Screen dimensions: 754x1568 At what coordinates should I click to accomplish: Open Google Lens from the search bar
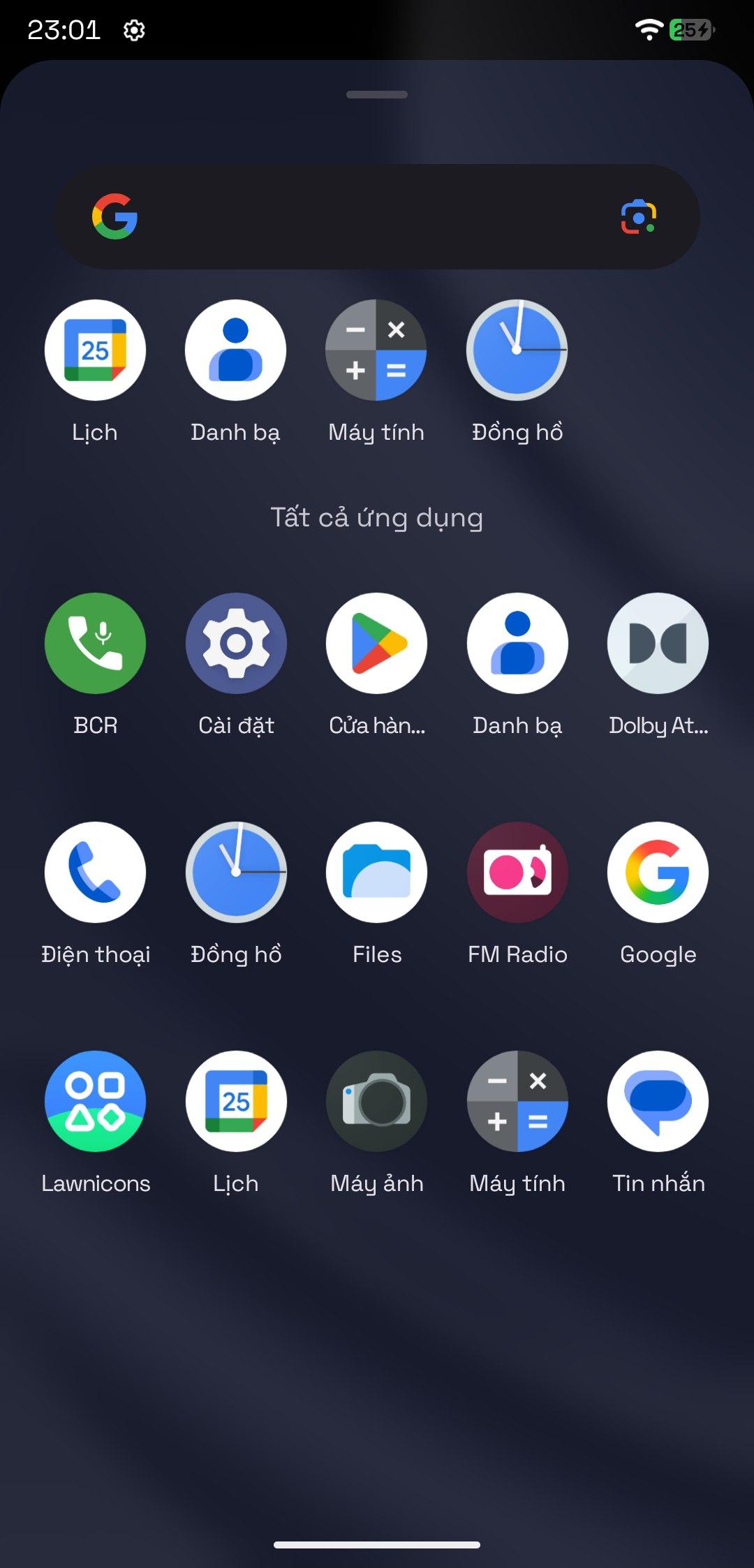[638, 217]
